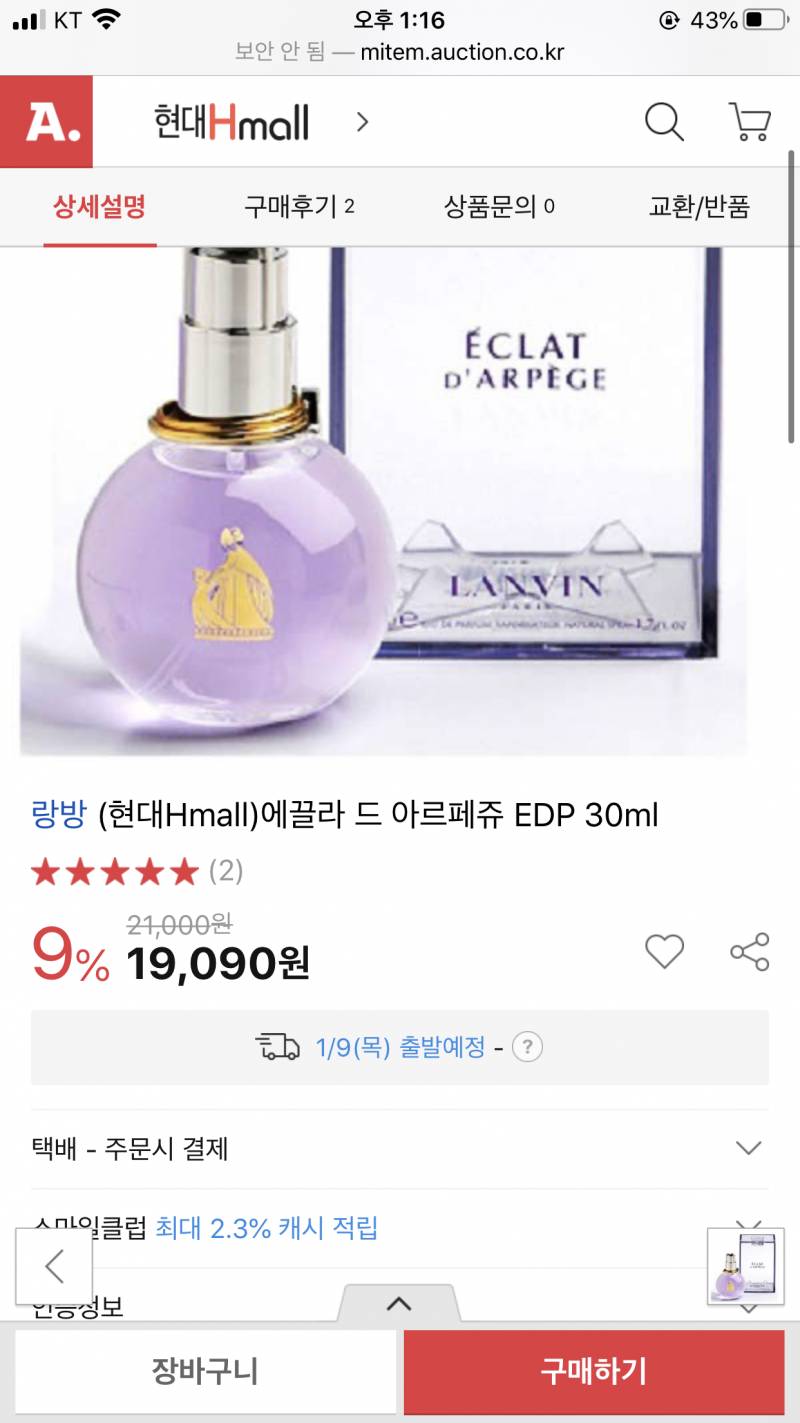Tap the 구매하기 buy button

pos(594,1371)
